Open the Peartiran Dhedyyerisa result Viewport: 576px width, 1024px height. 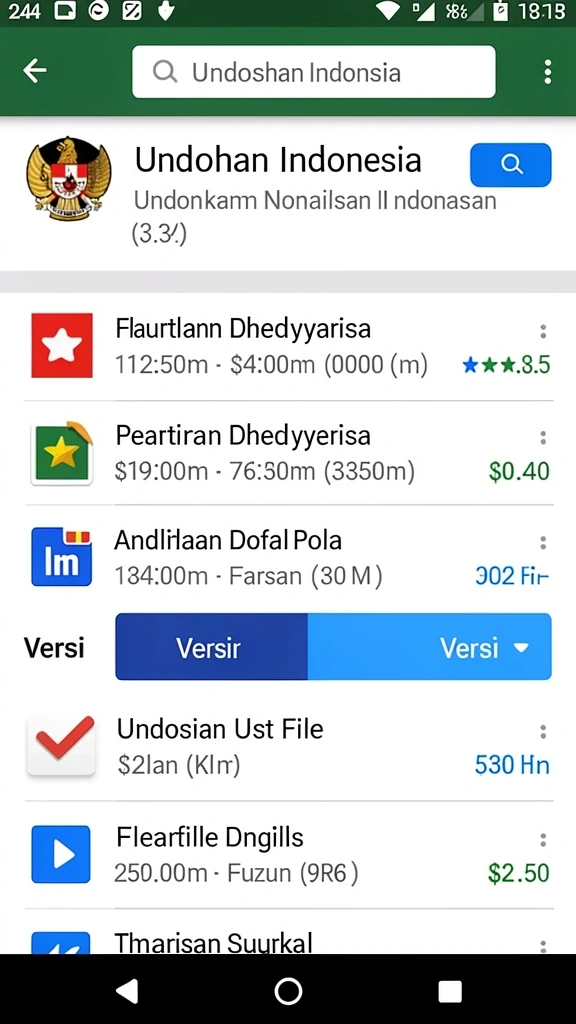tap(289, 453)
